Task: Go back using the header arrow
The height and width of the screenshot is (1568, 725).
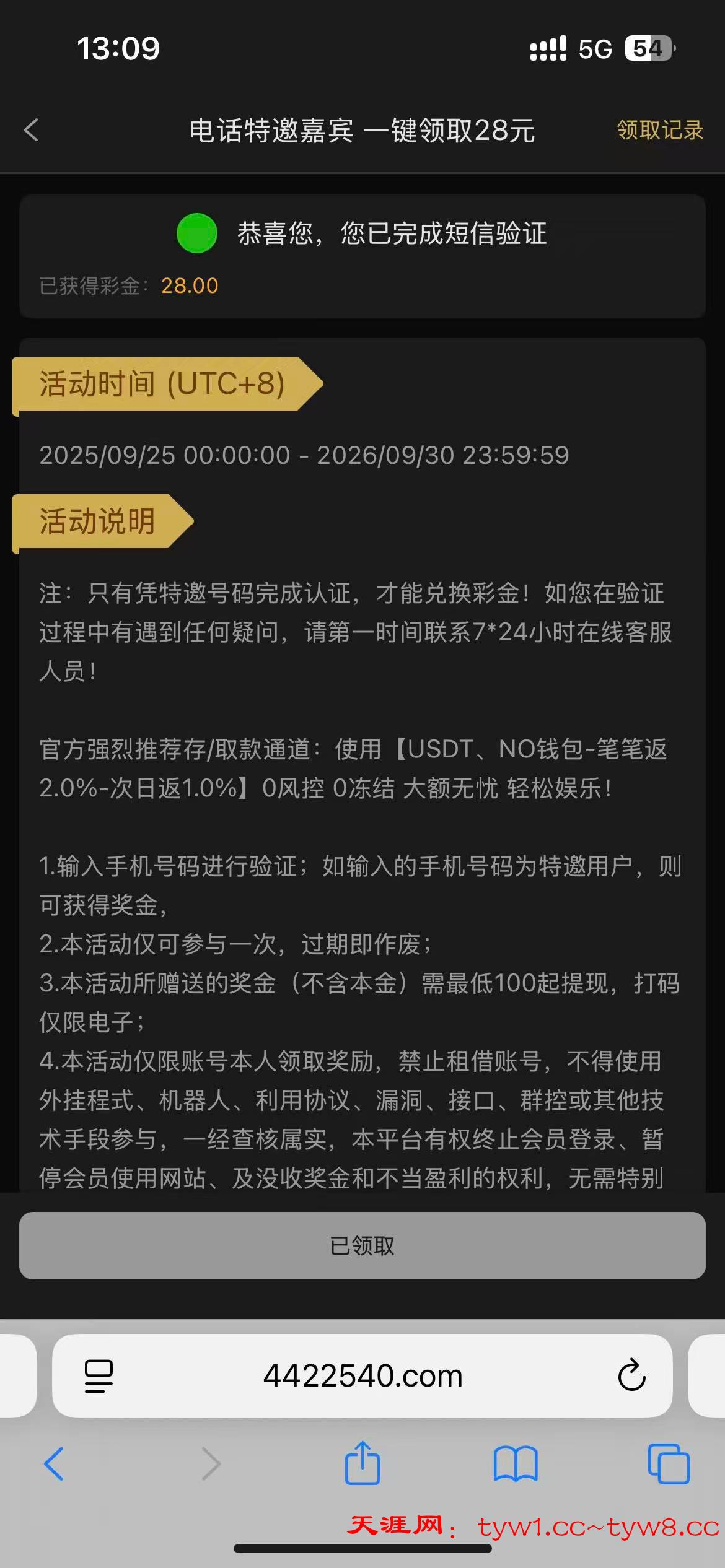Action: (31, 130)
